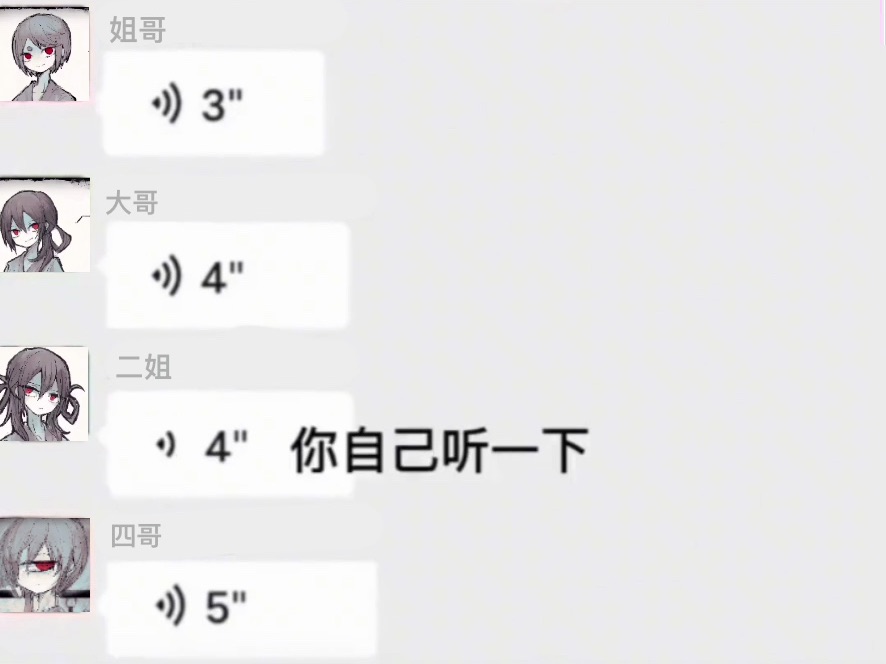Play the 5-second voice message from 四哥
This screenshot has height=664, width=886.
coord(240,607)
